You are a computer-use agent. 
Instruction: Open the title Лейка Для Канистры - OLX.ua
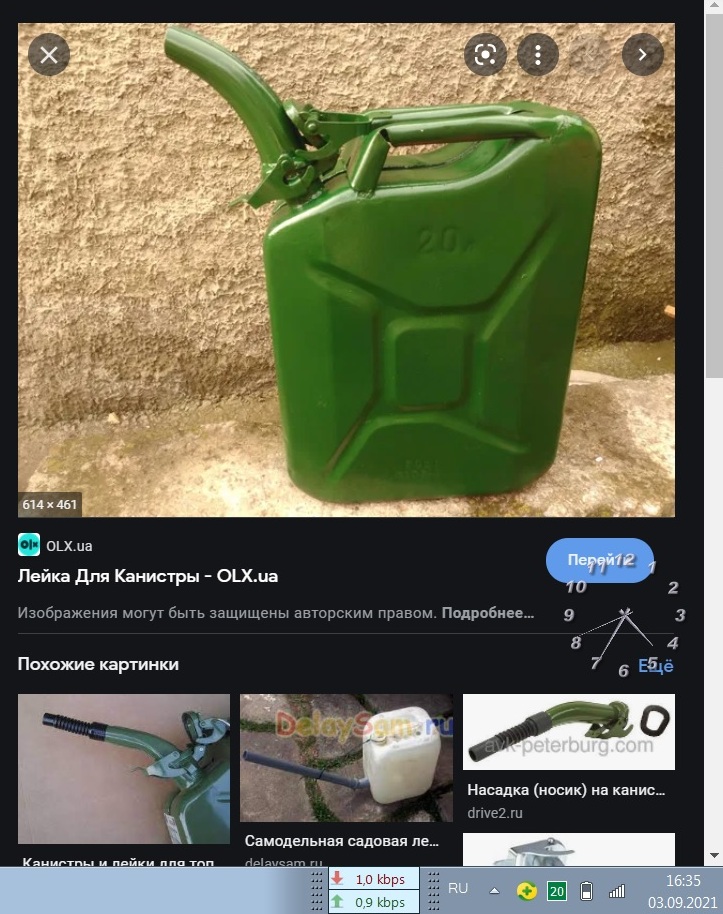[x=148, y=576]
